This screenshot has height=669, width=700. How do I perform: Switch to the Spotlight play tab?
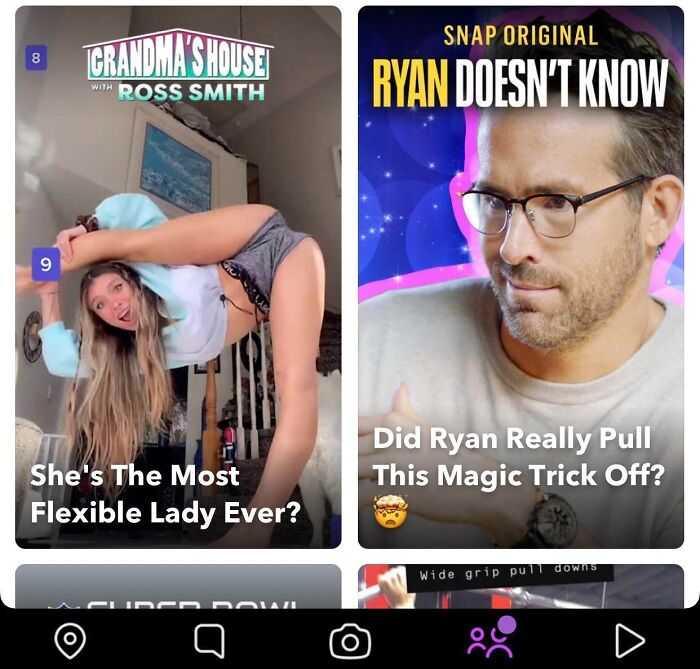pyautogui.click(x=629, y=640)
